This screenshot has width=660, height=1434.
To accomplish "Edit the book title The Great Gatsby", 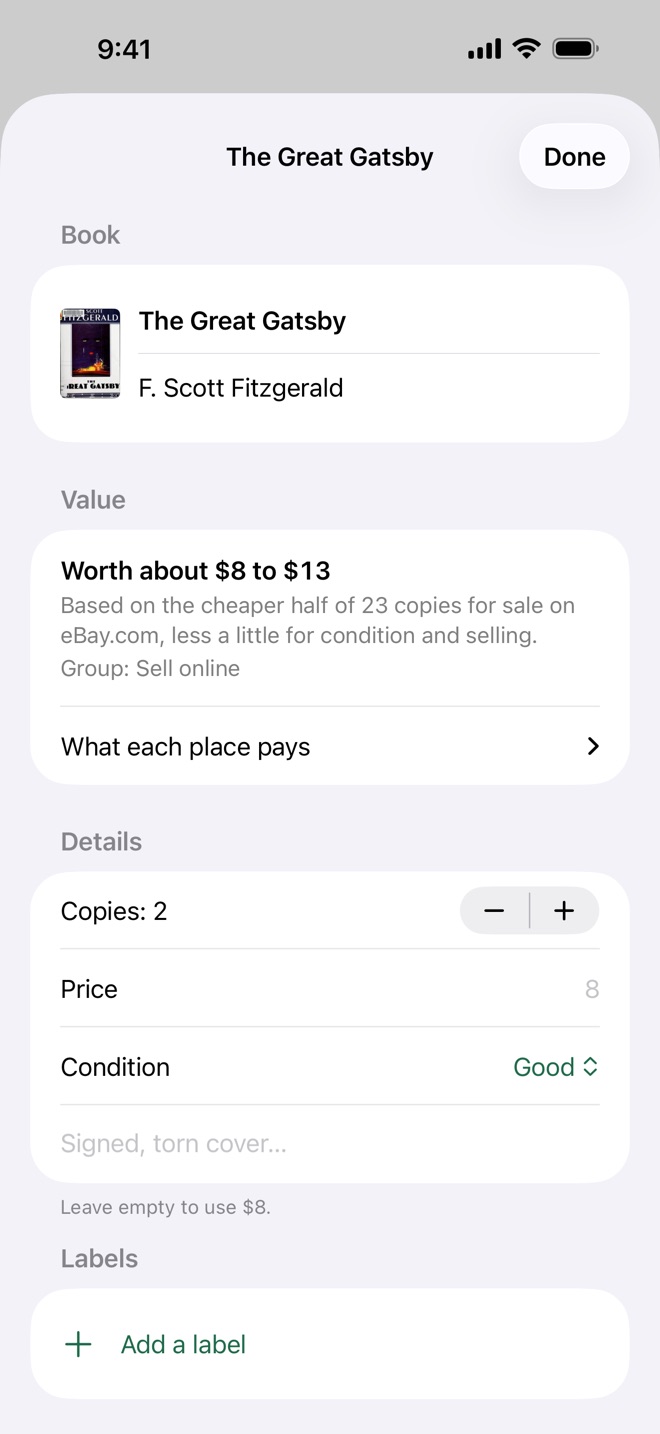I will pyautogui.click(x=368, y=321).
